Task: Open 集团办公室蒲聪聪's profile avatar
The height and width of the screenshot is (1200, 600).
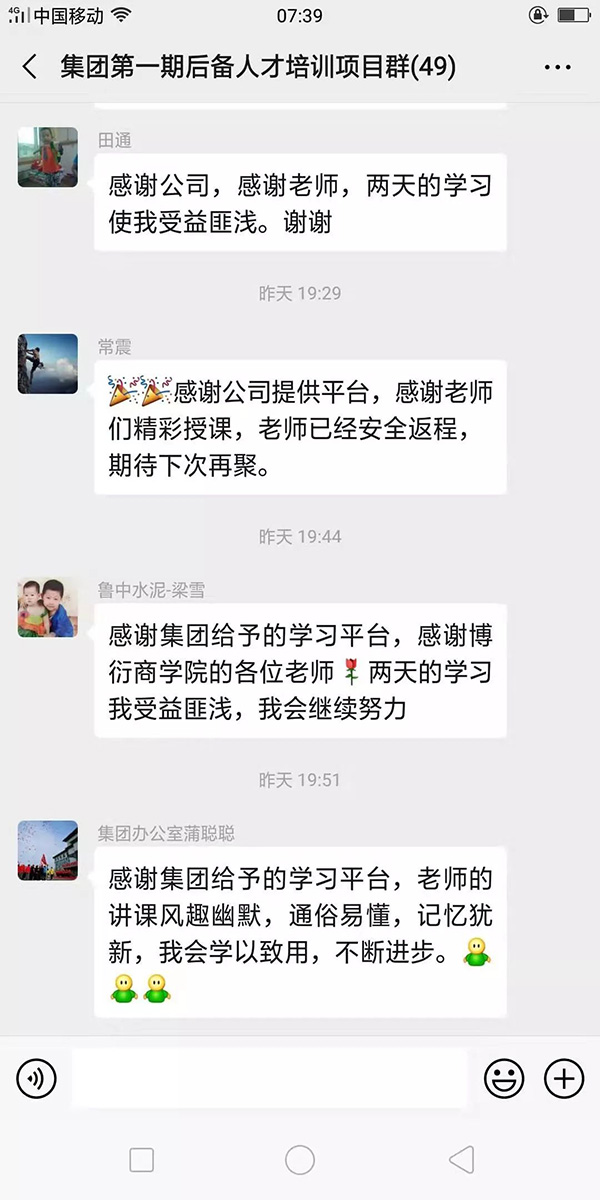Action: click(47, 850)
